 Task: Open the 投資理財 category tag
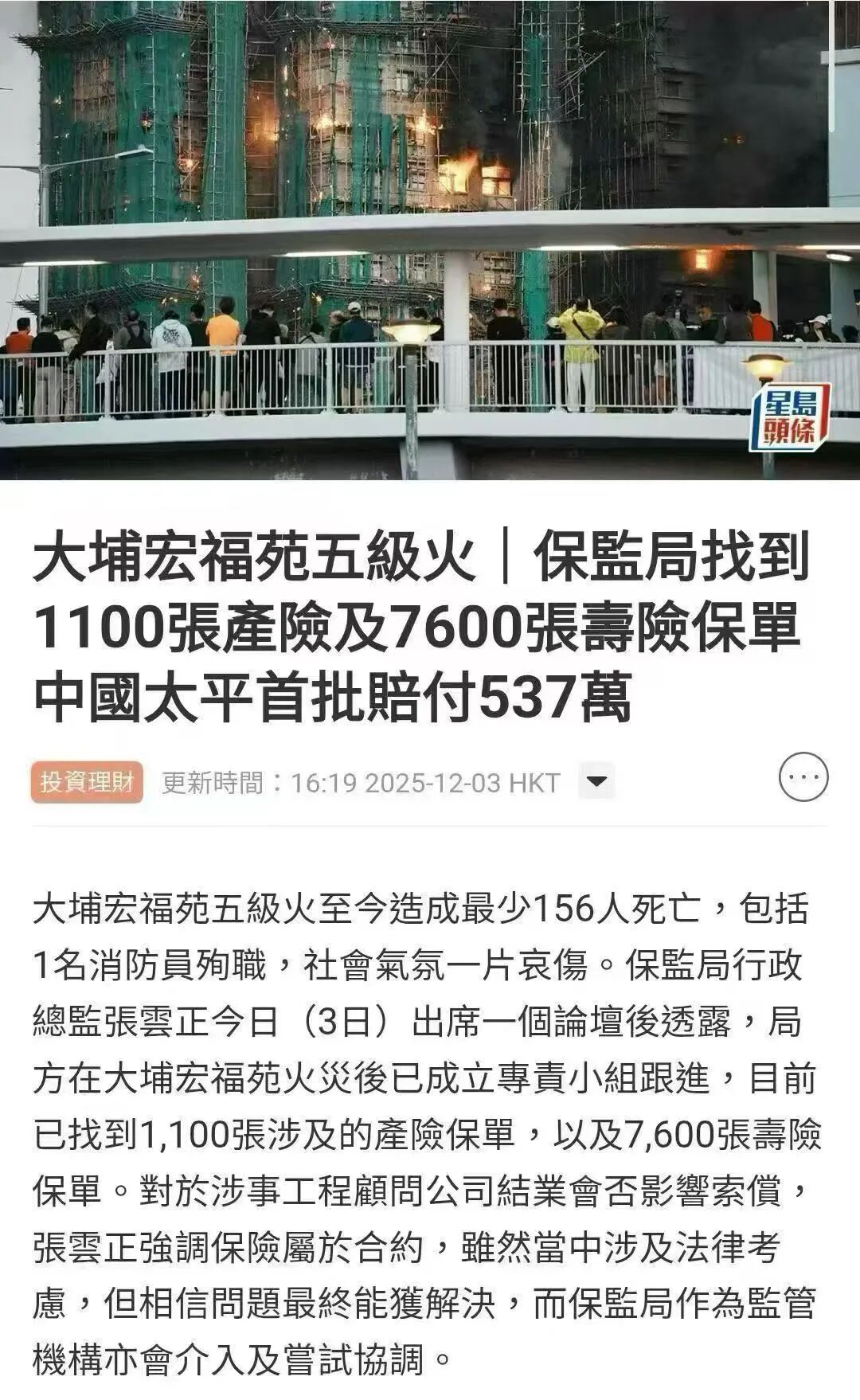point(87,782)
